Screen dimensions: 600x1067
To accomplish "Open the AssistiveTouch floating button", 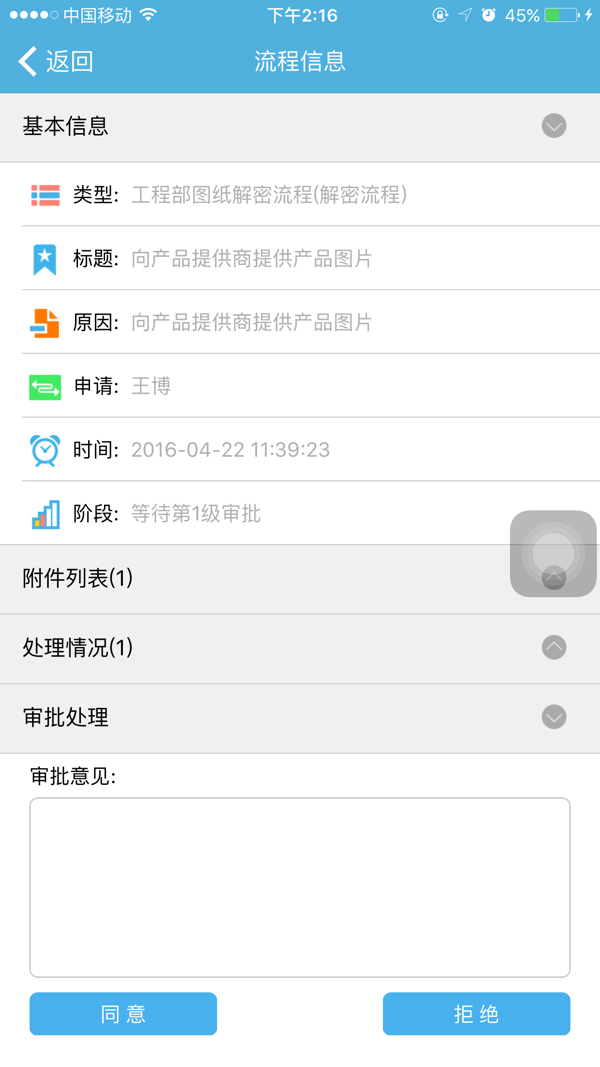I will point(553,554).
